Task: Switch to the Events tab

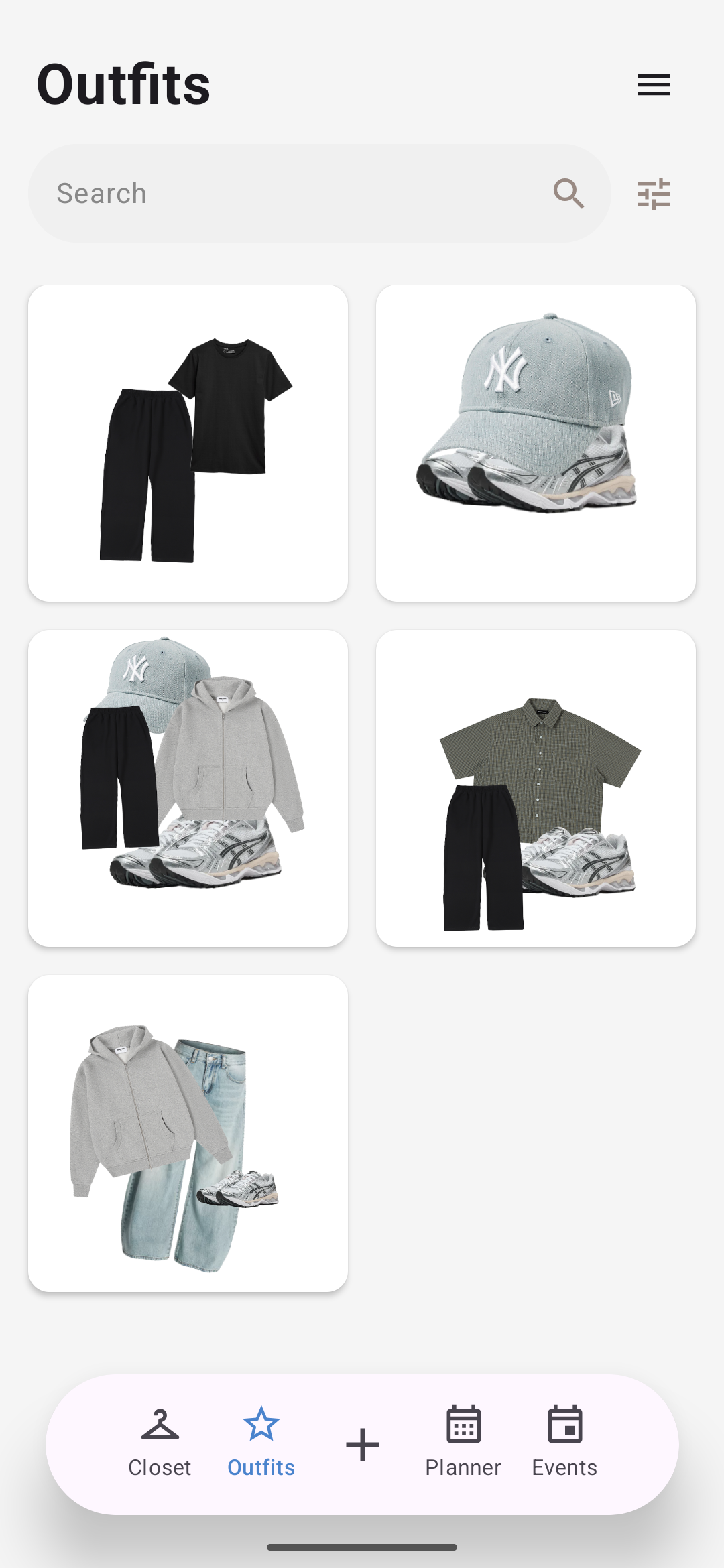Action: (x=564, y=1442)
